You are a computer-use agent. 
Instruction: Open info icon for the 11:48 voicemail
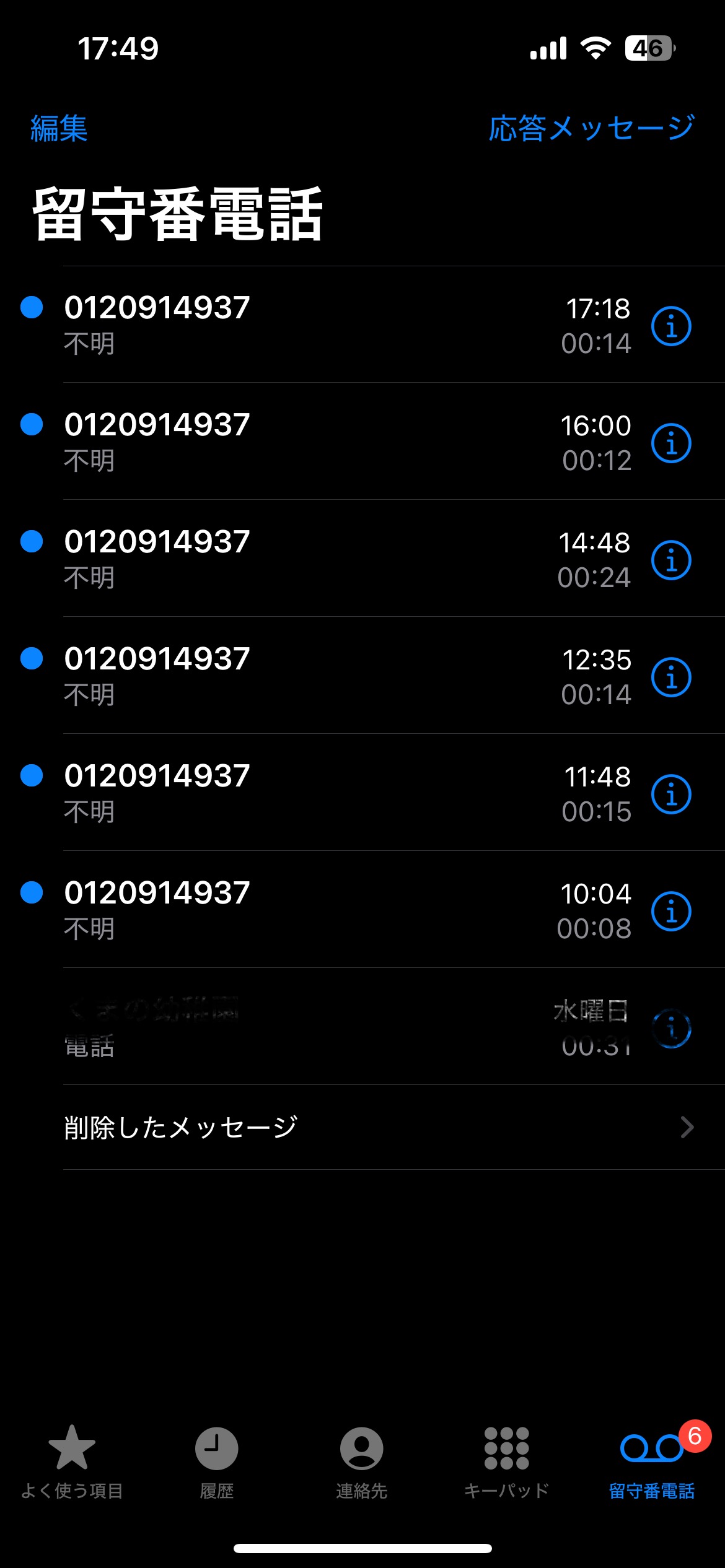click(671, 794)
